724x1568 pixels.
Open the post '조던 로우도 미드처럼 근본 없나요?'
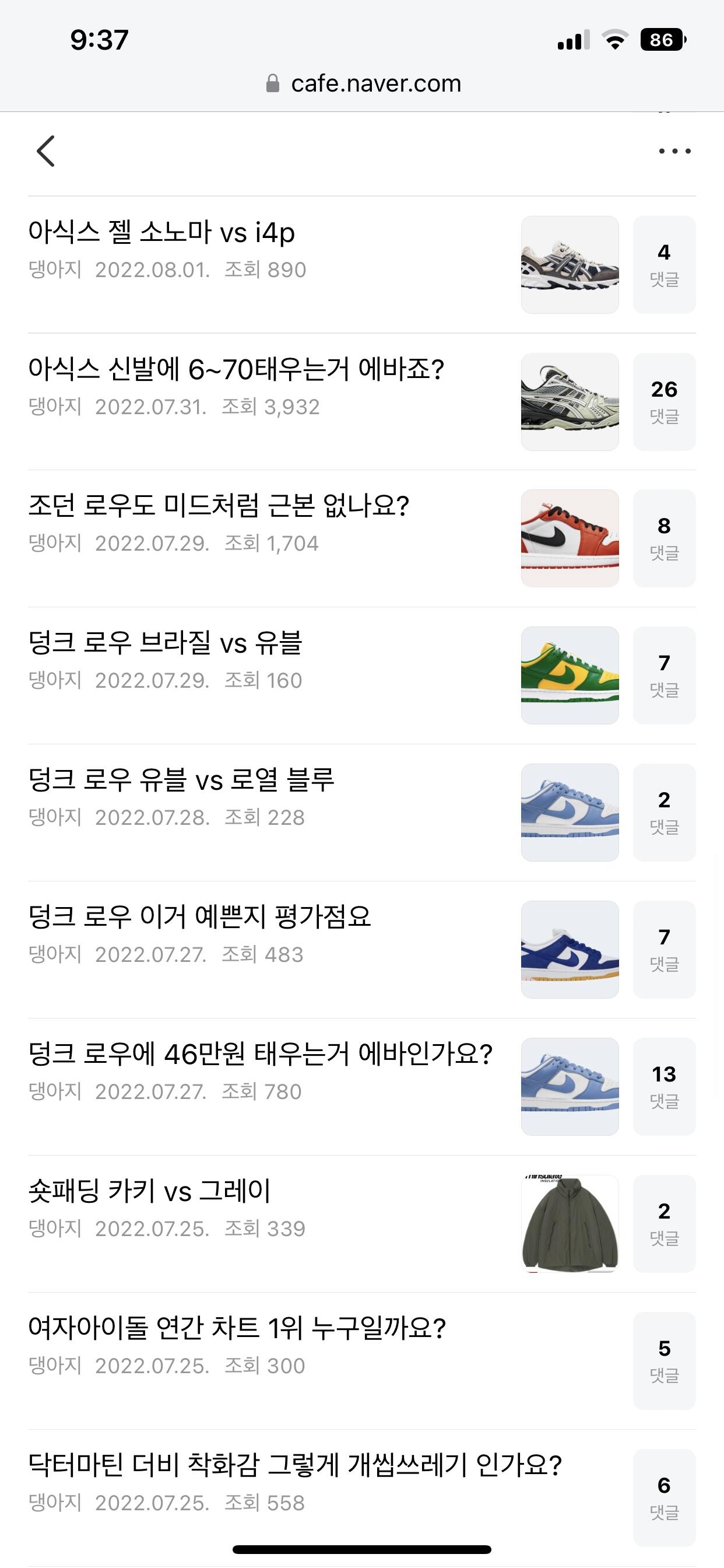[219, 506]
